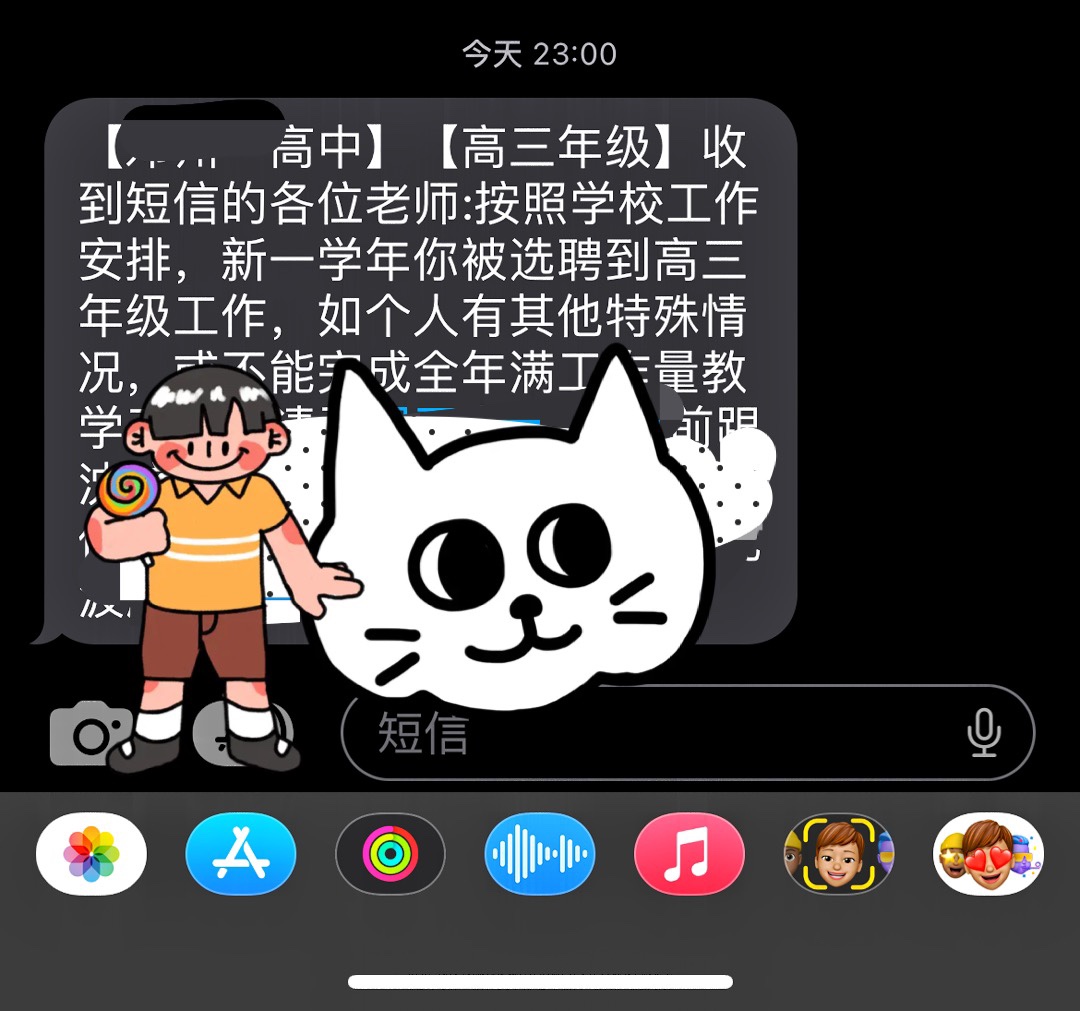The height and width of the screenshot is (1011, 1080).
Task: Open the Fitness activity rings app
Action: click(390, 854)
